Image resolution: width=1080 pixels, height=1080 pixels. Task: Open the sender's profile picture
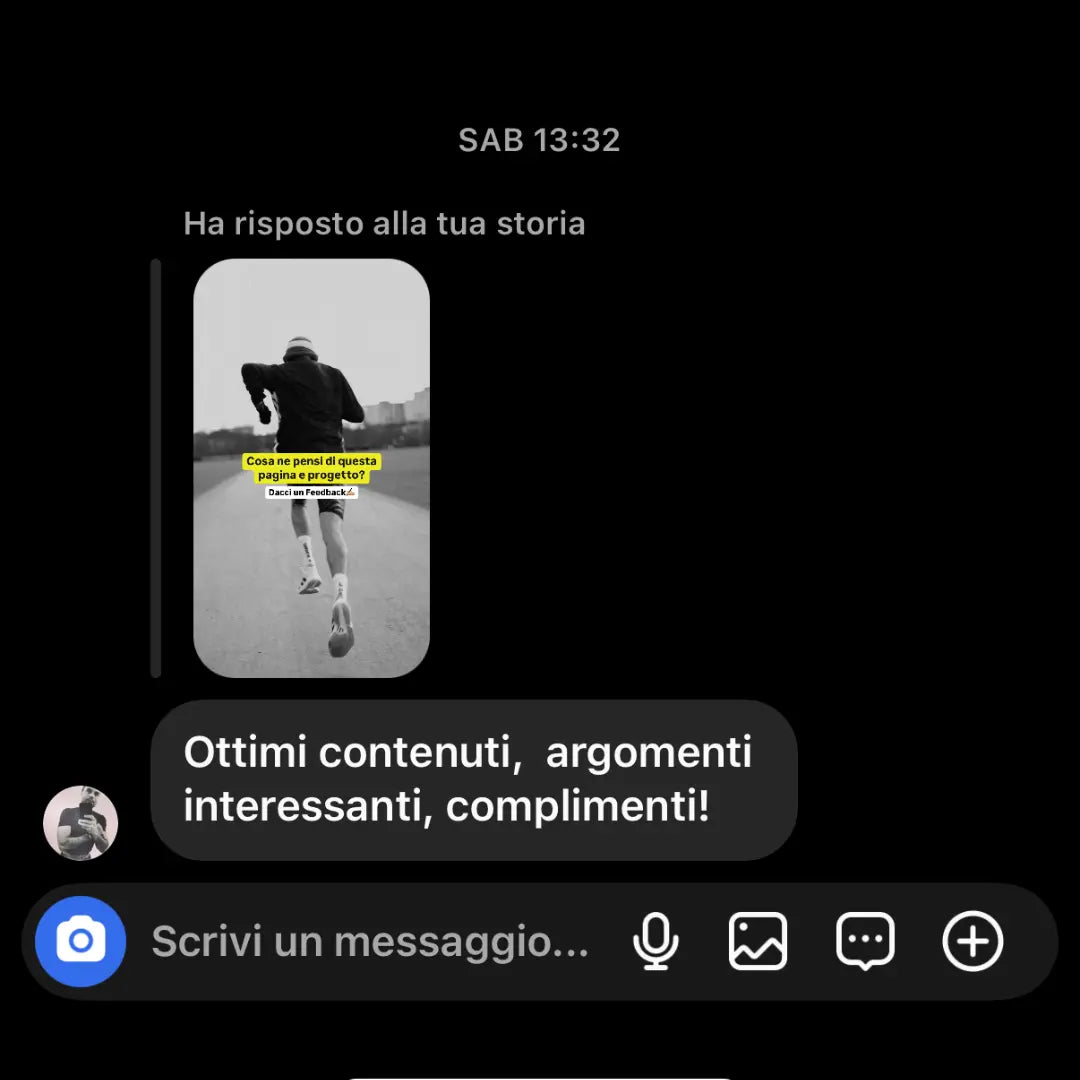pos(81,823)
